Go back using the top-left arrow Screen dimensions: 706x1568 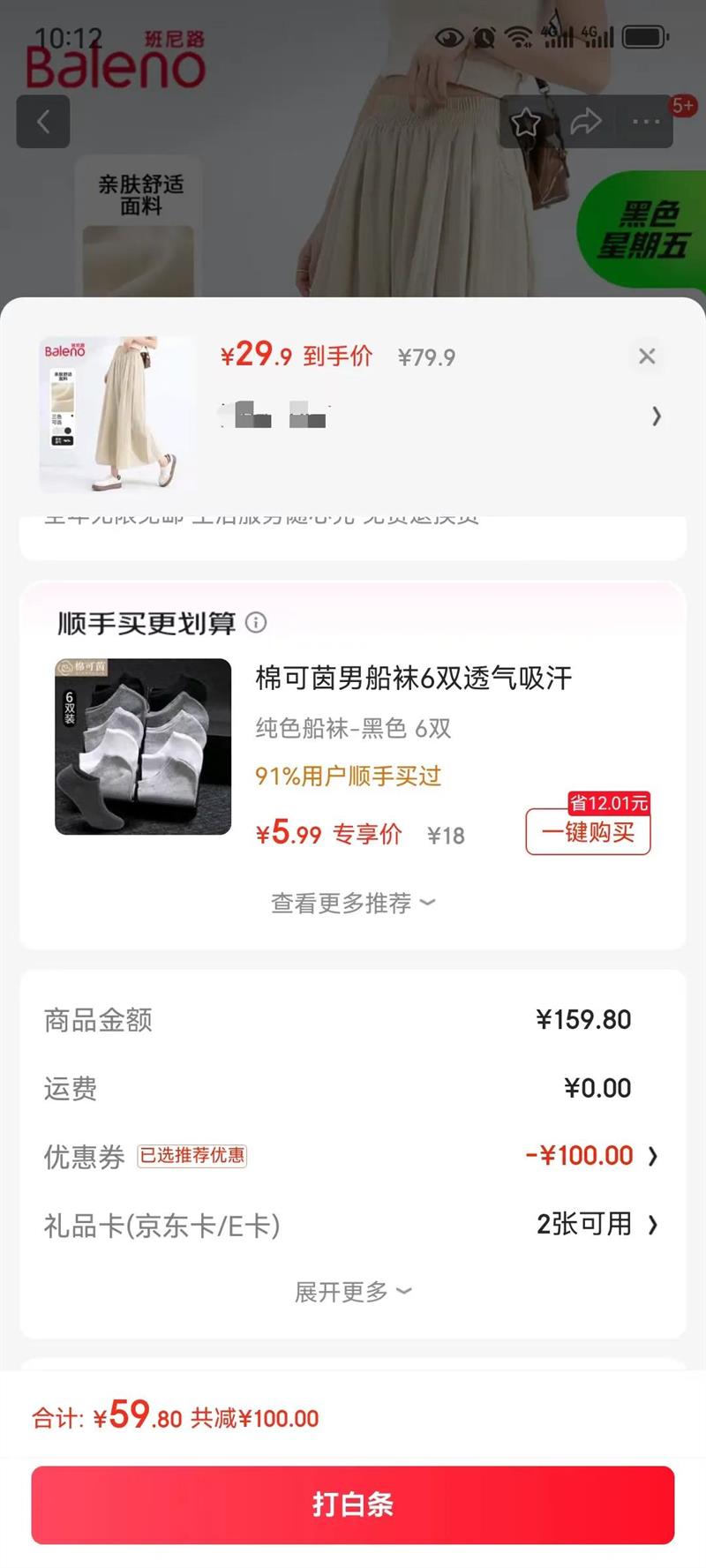[42, 122]
